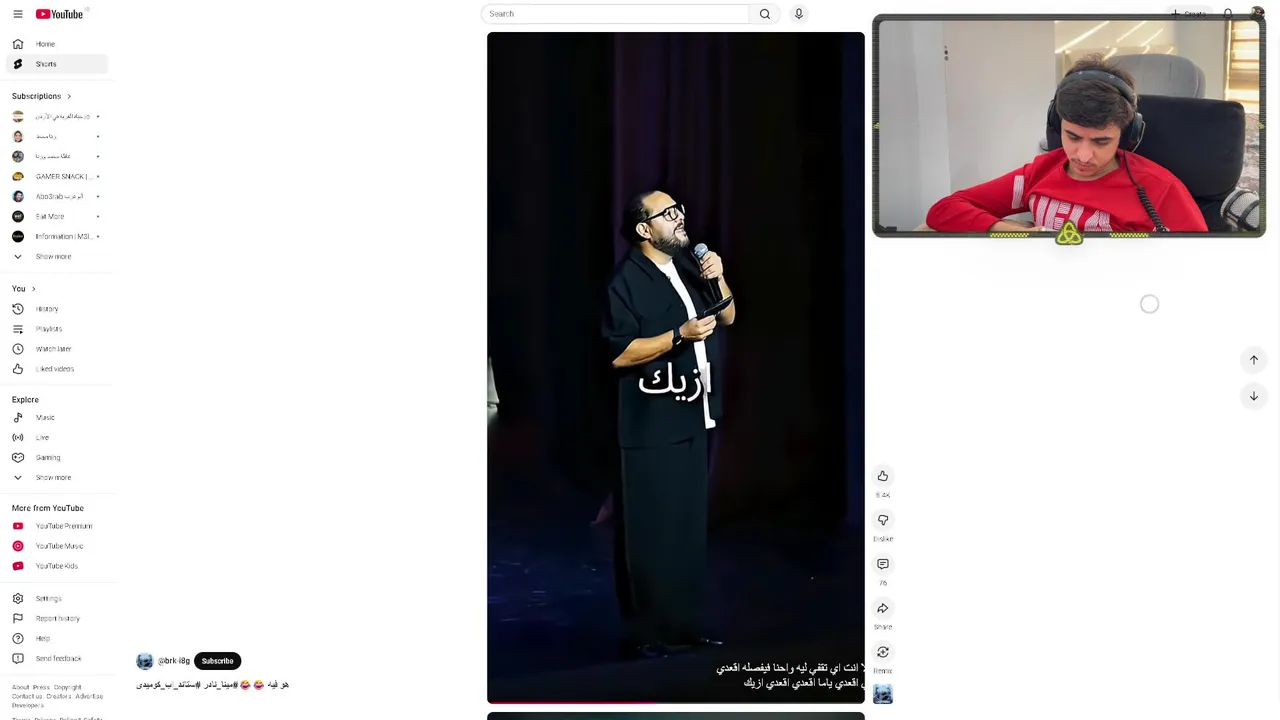Like this Short
Screen dimensions: 1280x720
click(x=882, y=477)
